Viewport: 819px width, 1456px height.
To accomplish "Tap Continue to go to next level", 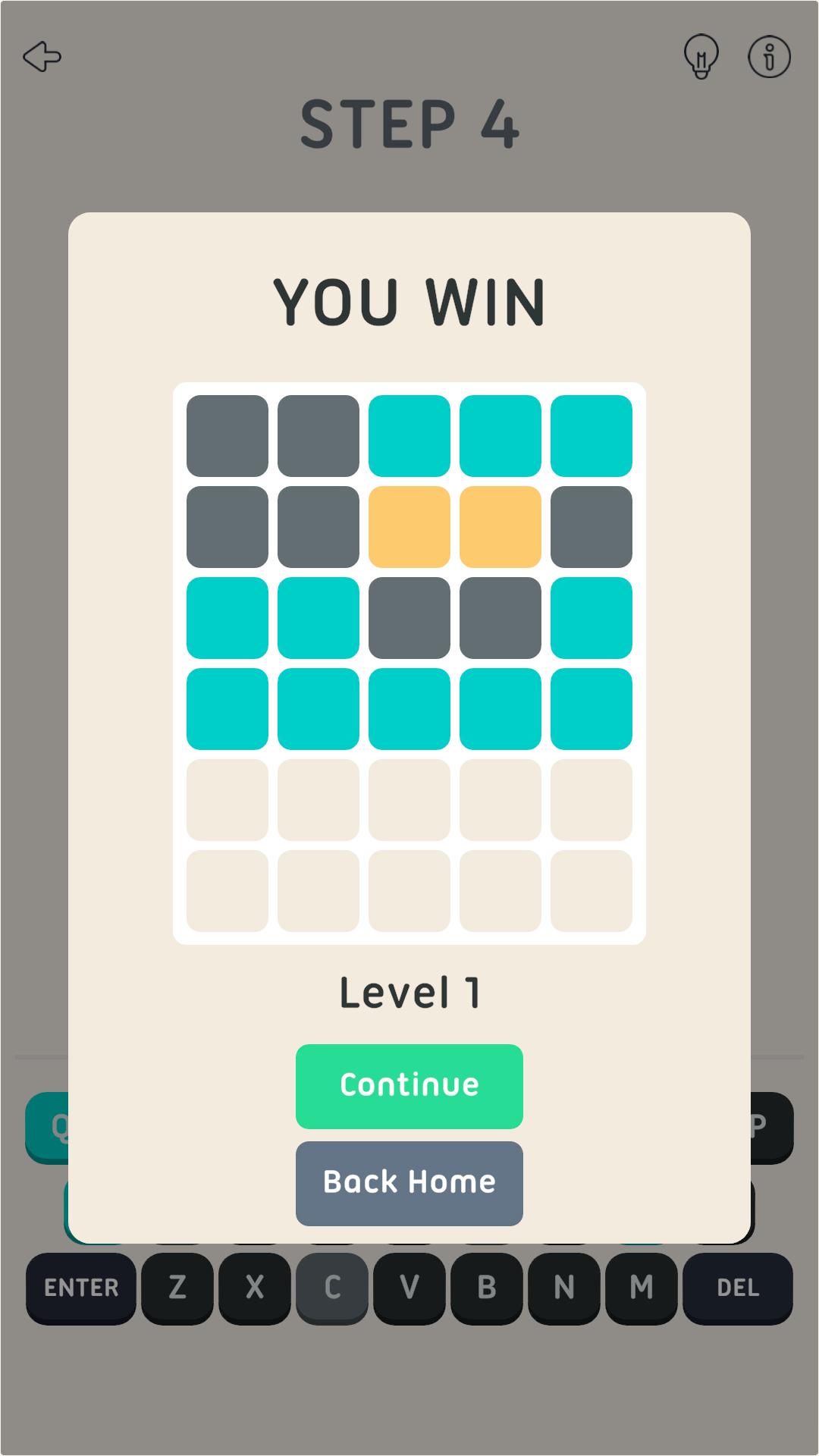I will pyautogui.click(x=409, y=1086).
